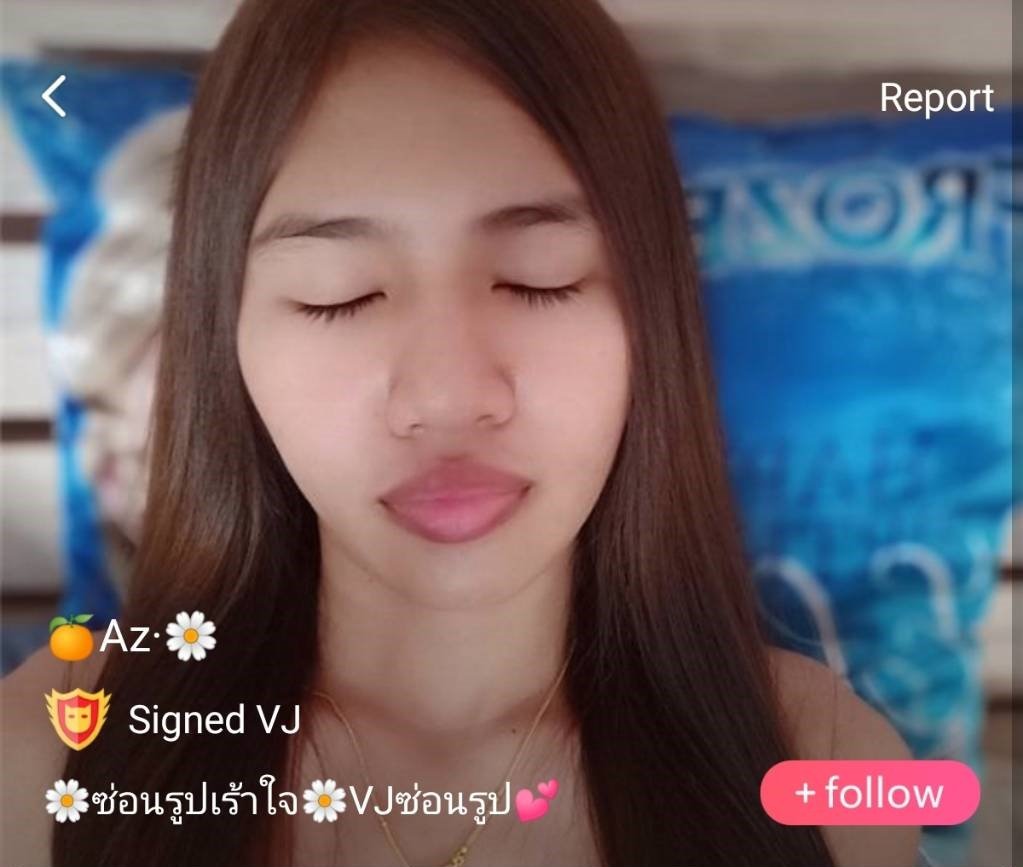The width and height of the screenshot is (1023, 867).
Task: Go back using the top-left arrow
Action: [54, 97]
